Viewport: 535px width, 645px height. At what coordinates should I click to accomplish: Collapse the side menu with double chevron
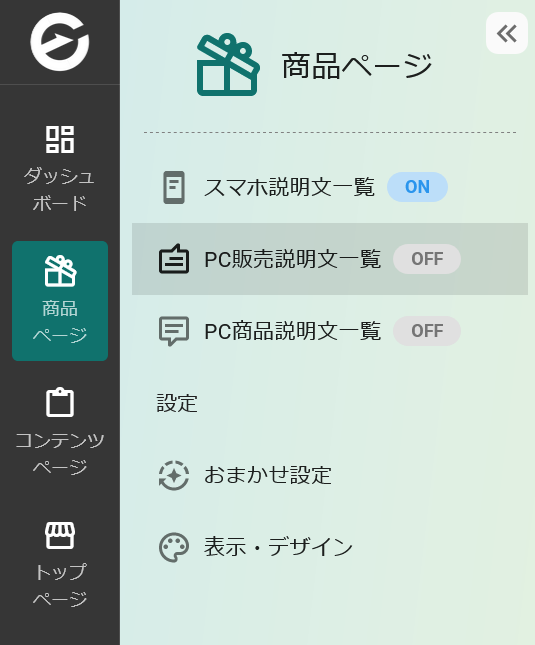coord(507,33)
